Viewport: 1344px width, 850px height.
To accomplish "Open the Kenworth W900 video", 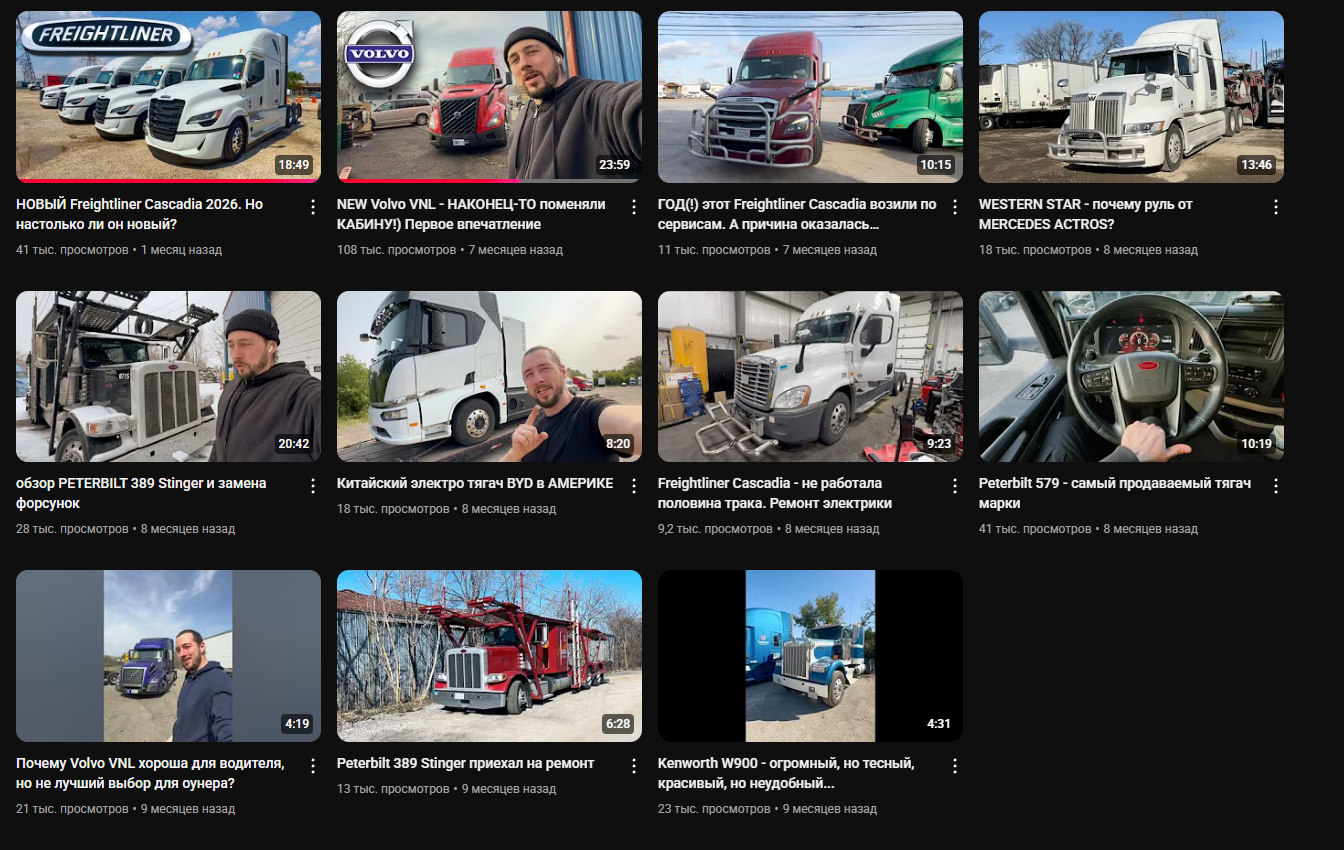I will pos(810,655).
